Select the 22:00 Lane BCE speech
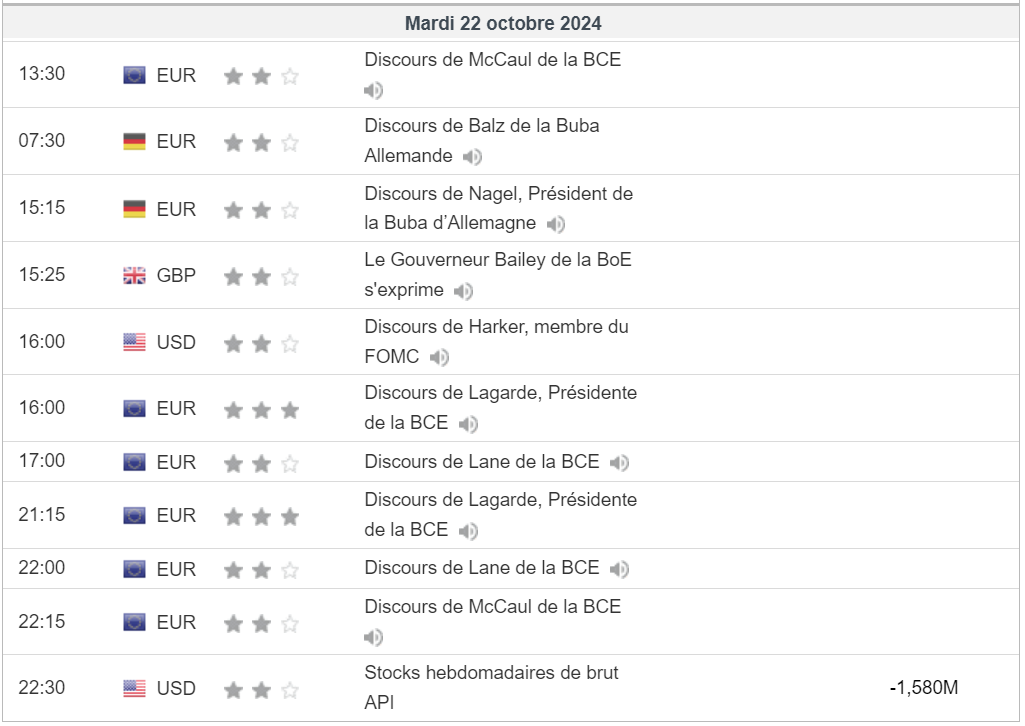This screenshot has height=726, width=1025. tap(481, 568)
